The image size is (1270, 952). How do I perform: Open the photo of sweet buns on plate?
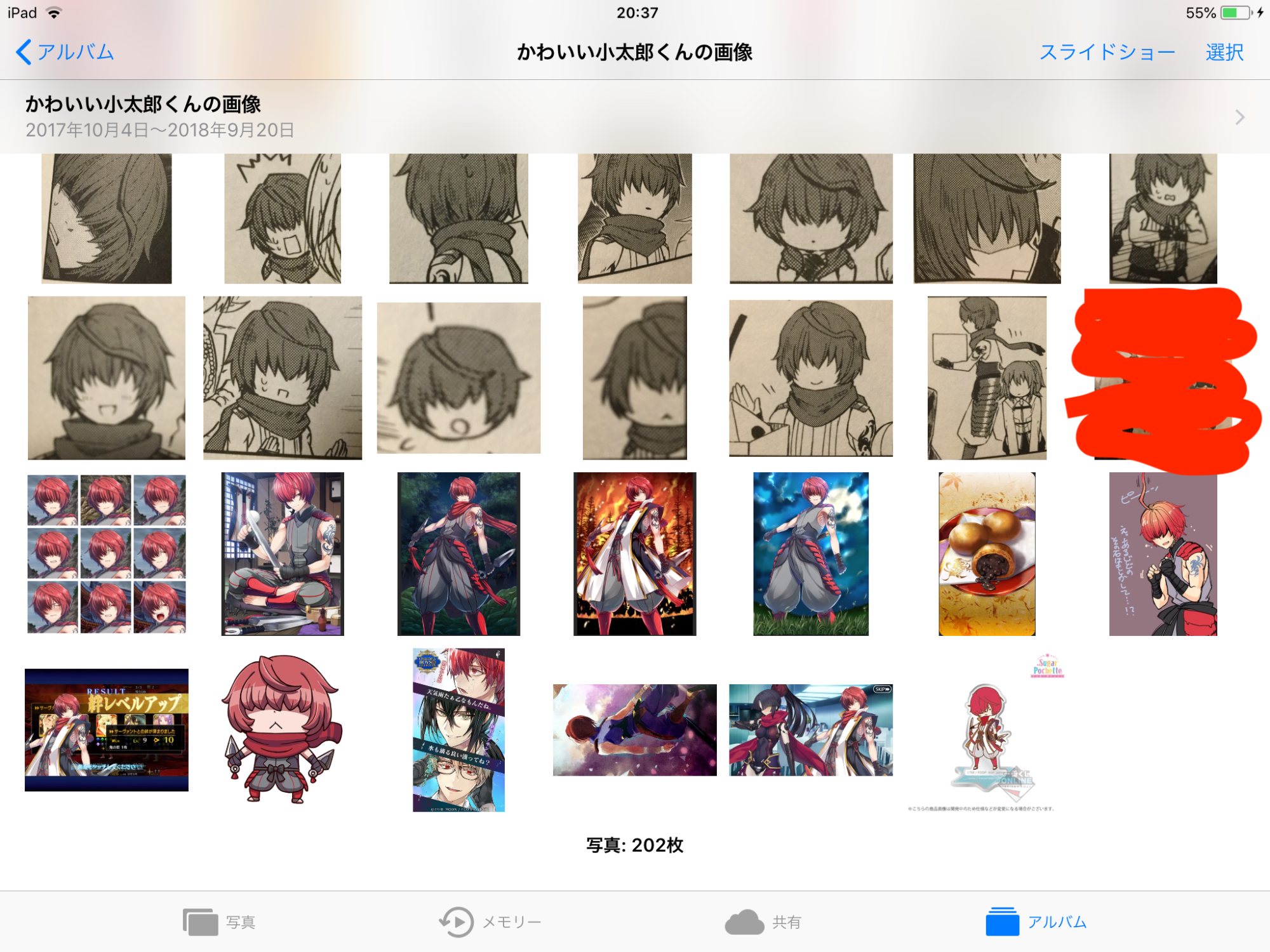987,554
